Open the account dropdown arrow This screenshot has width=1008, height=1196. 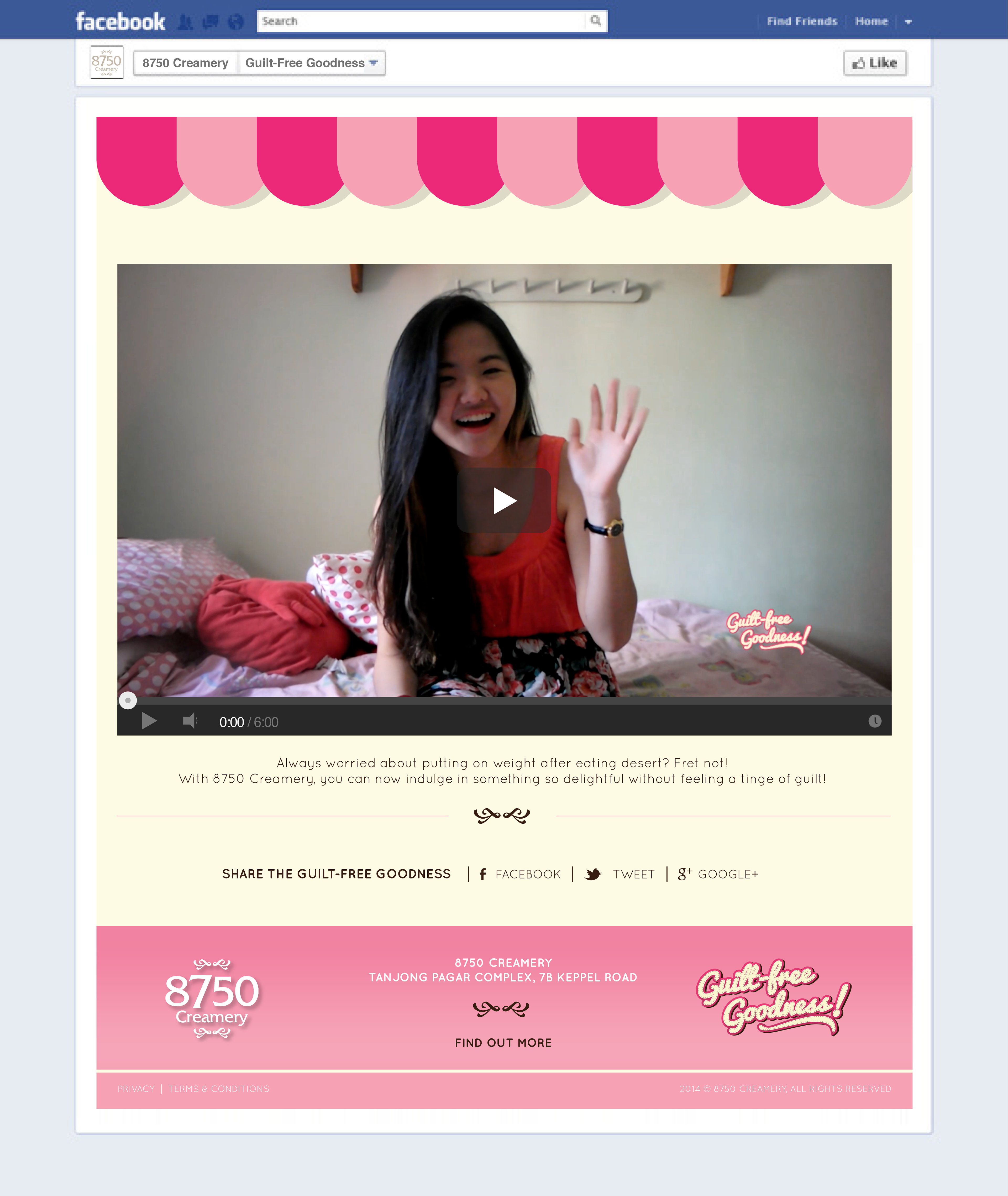tap(909, 22)
